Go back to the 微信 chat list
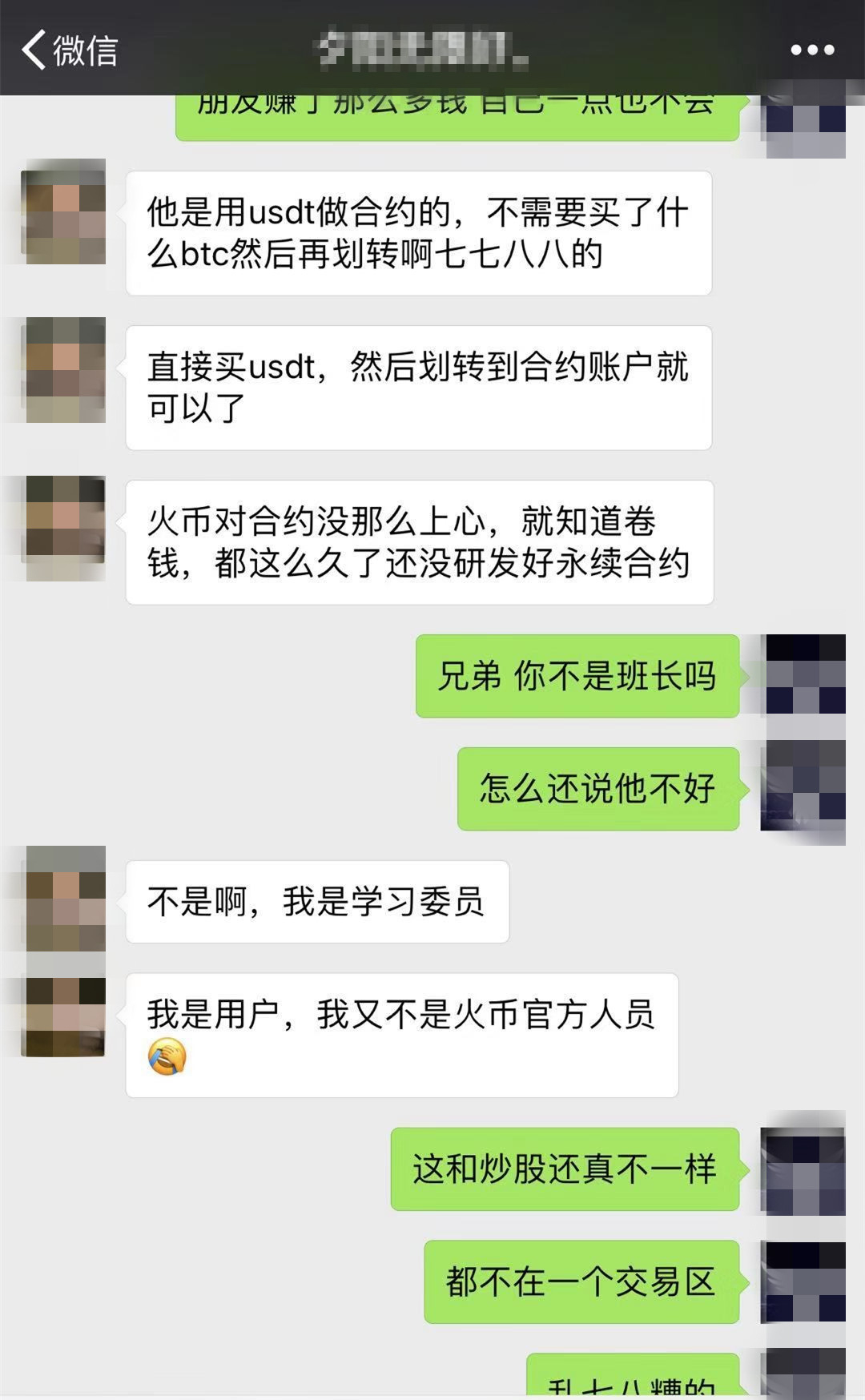 coord(69,50)
